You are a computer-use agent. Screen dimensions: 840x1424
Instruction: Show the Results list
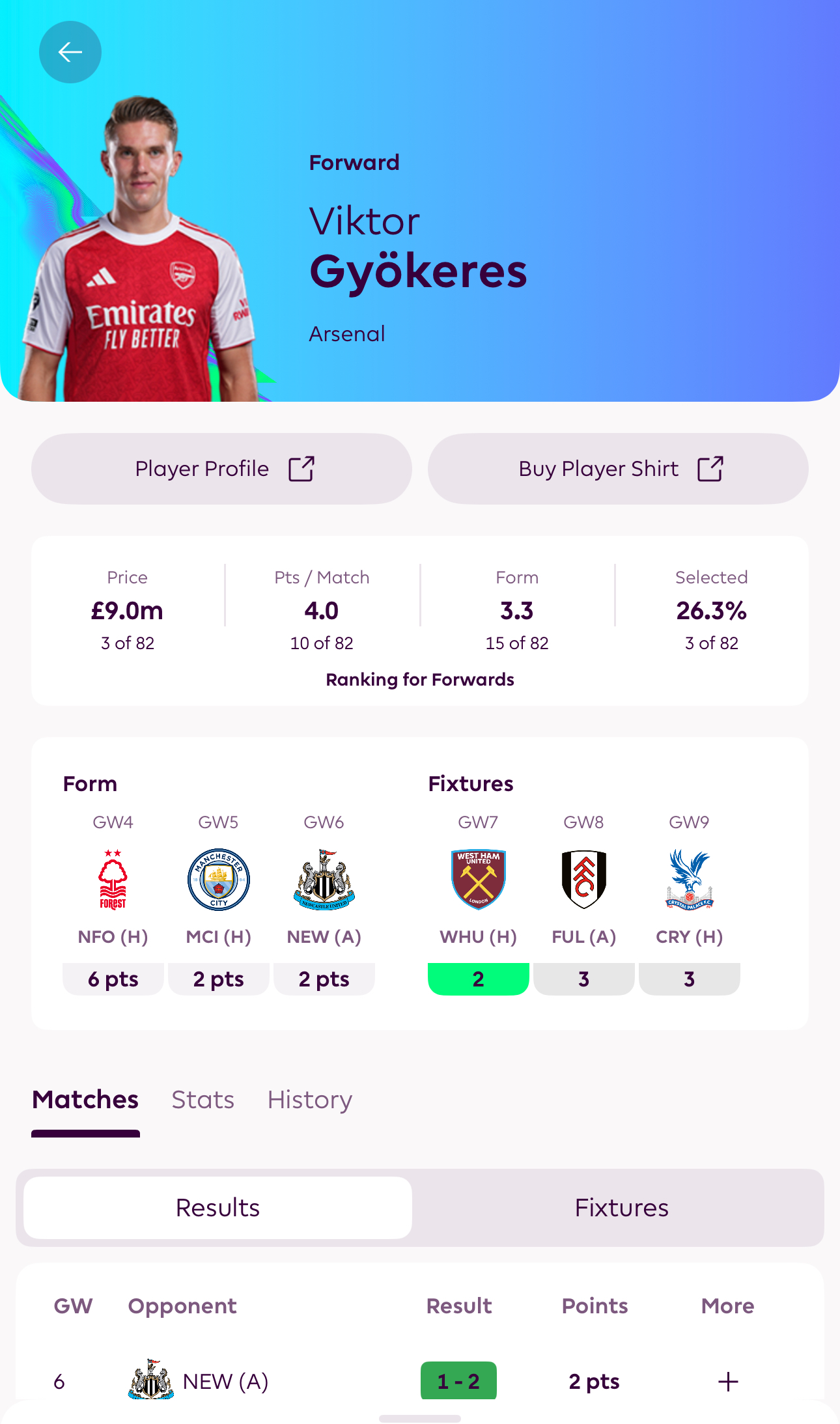click(217, 1208)
